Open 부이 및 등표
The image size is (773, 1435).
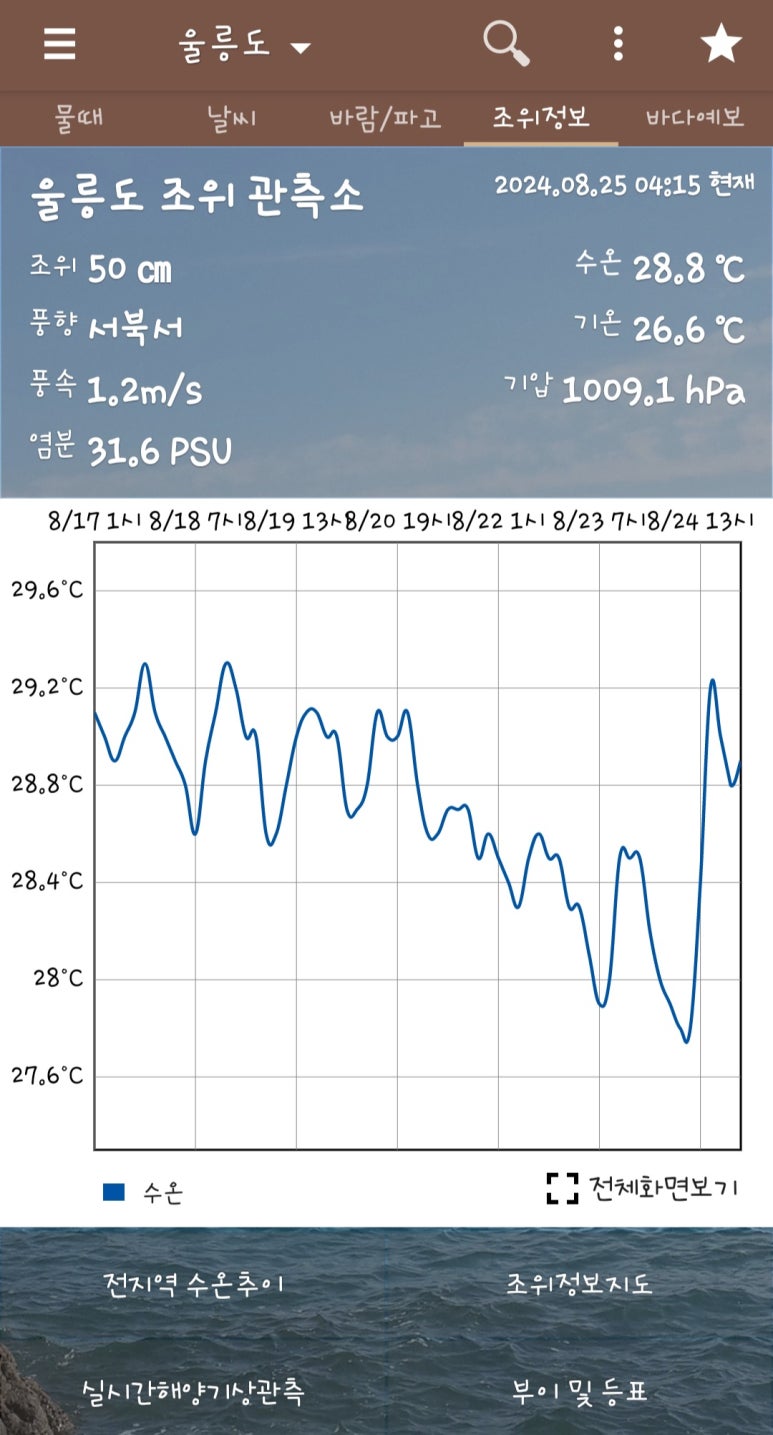point(579,1391)
